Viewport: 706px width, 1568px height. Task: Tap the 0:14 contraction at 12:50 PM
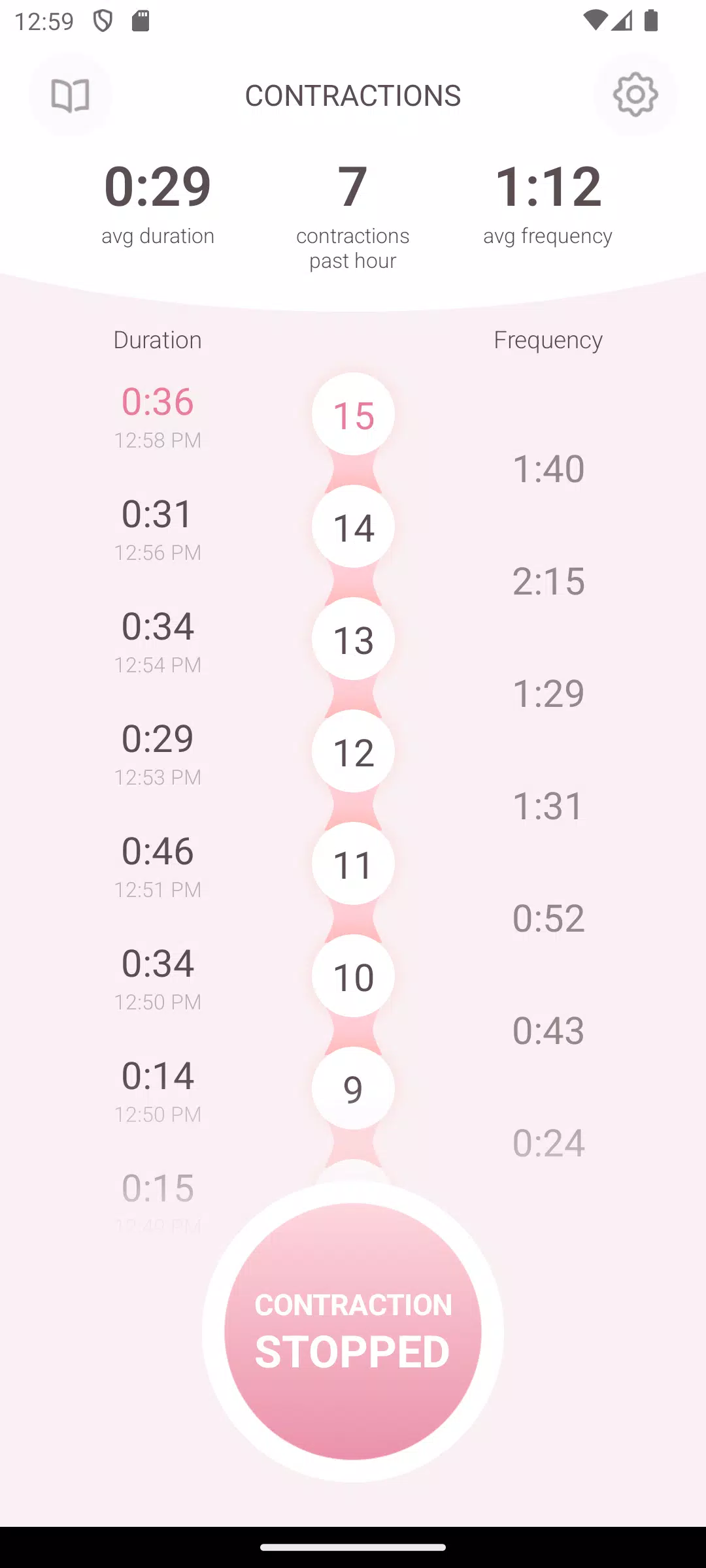pos(158,1075)
